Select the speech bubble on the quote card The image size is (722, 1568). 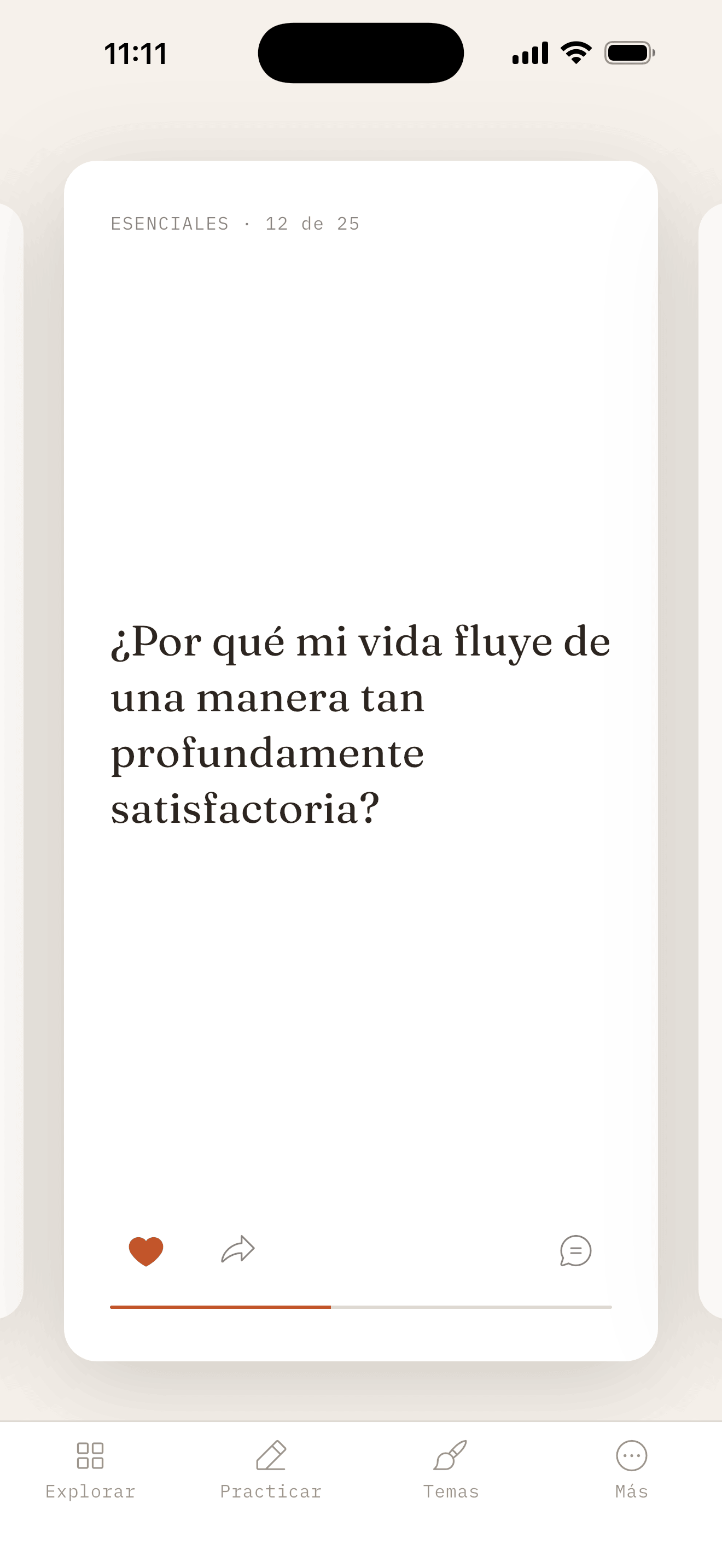pyautogui.click(x=575, y=1251)
